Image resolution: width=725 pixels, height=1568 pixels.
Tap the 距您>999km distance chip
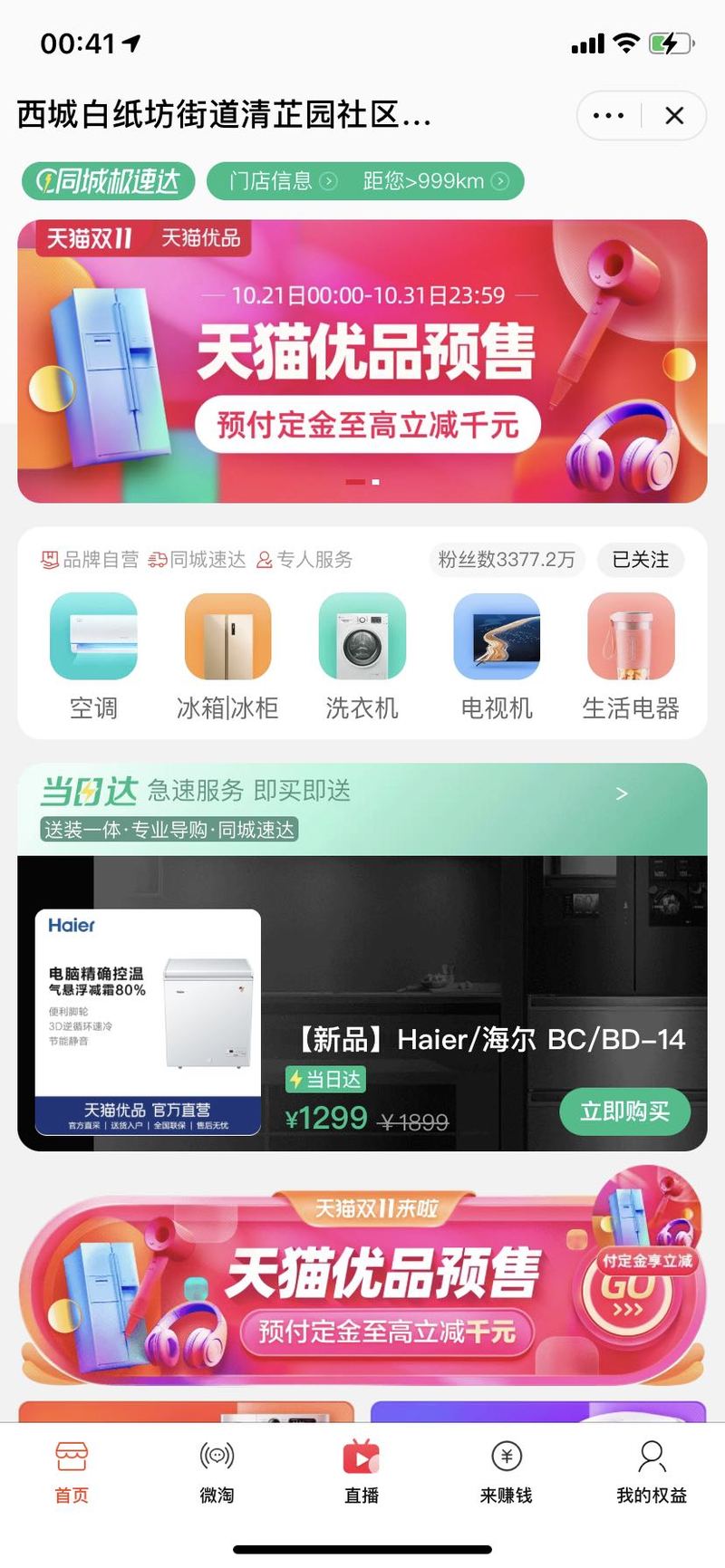click(436, 181)
